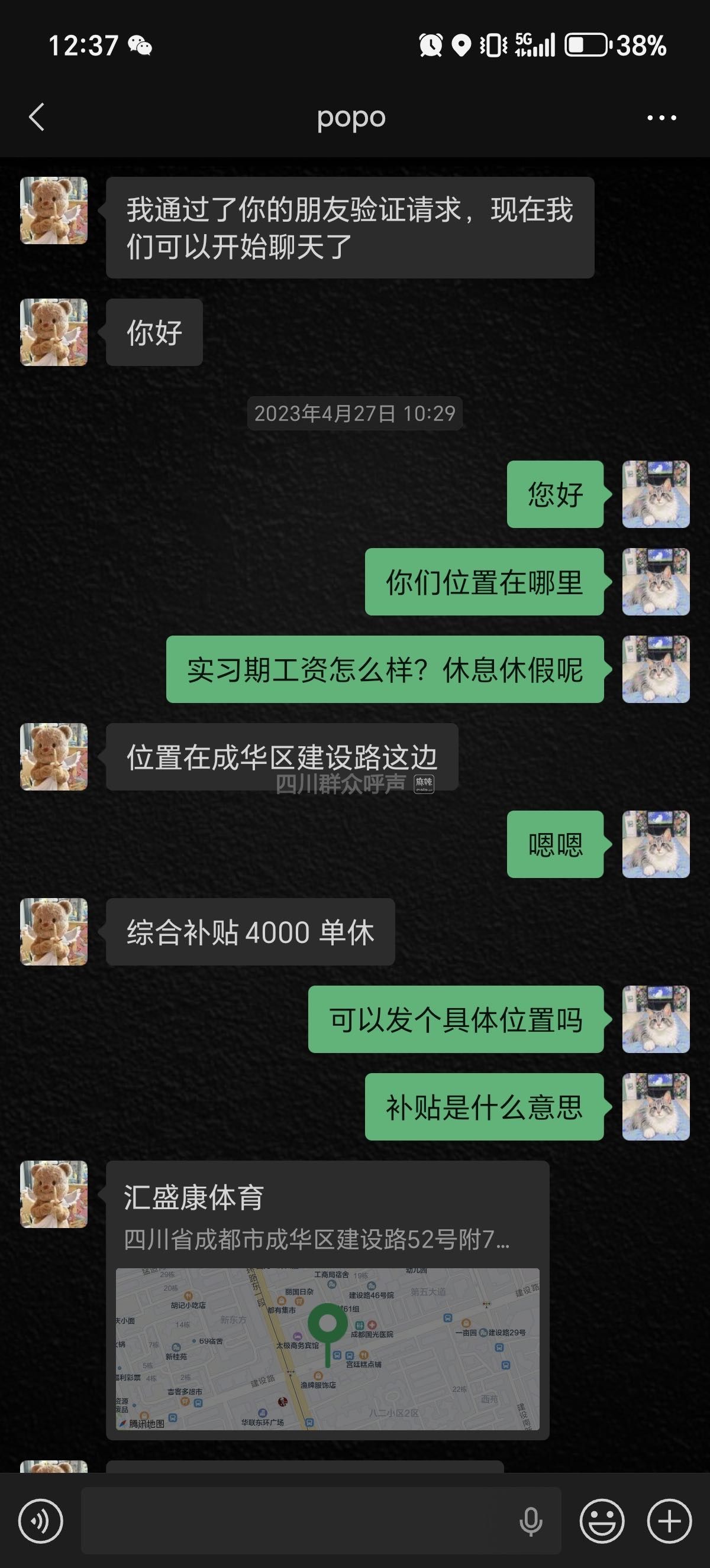Image resolution: width=710 pixels, height=1568 pixels.
Task: Open the plus attachments menu
Action: pos(669,1521)
